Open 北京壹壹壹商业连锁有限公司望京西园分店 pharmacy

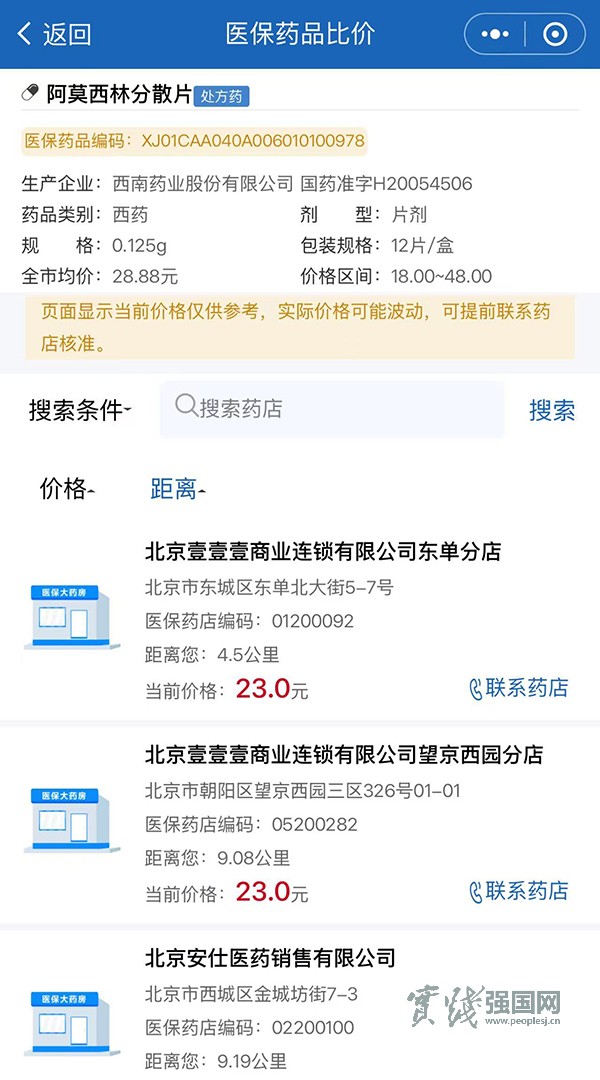[x=343, y=754]
